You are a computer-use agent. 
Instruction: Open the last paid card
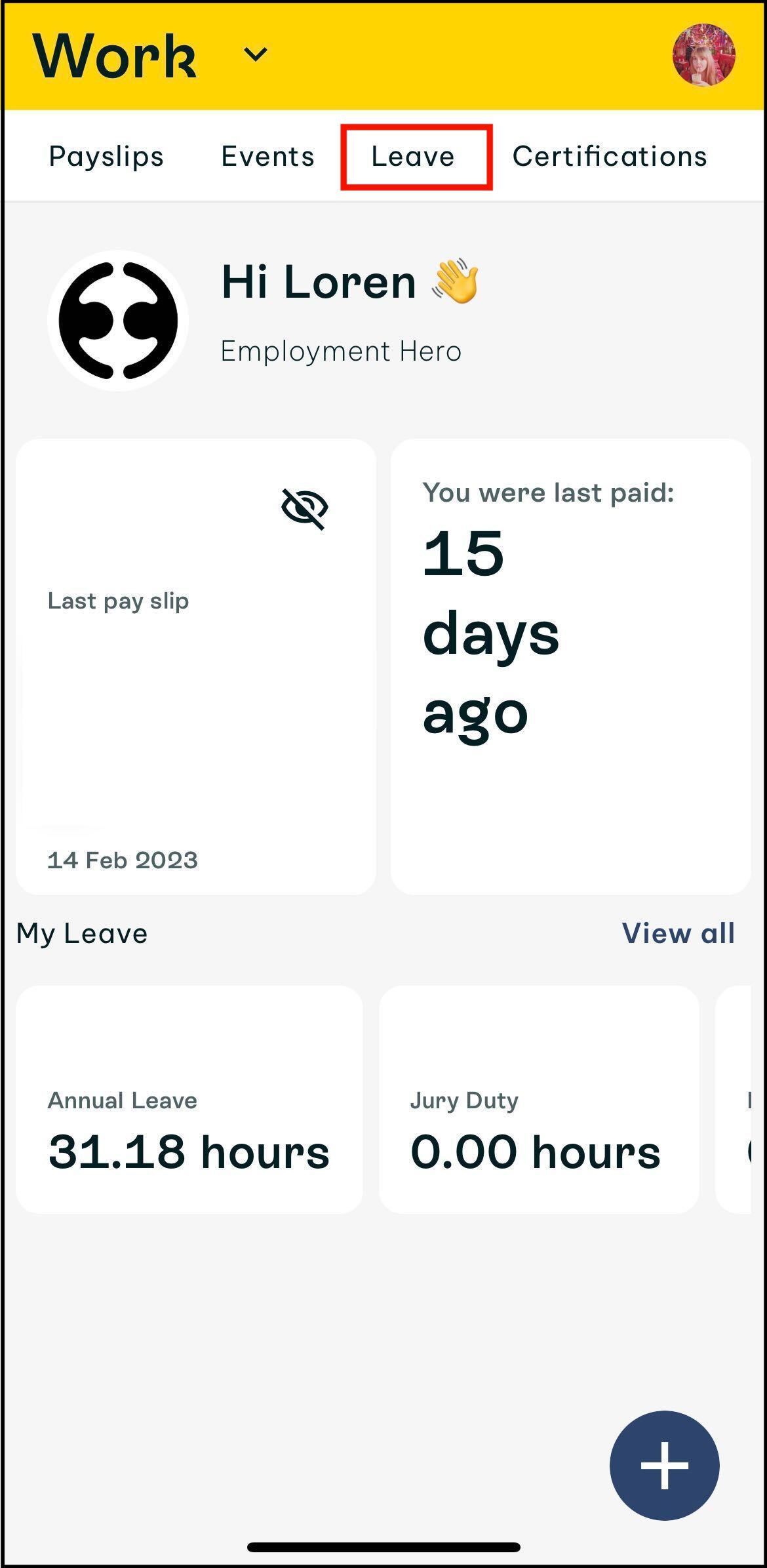(x=570, y=666)
